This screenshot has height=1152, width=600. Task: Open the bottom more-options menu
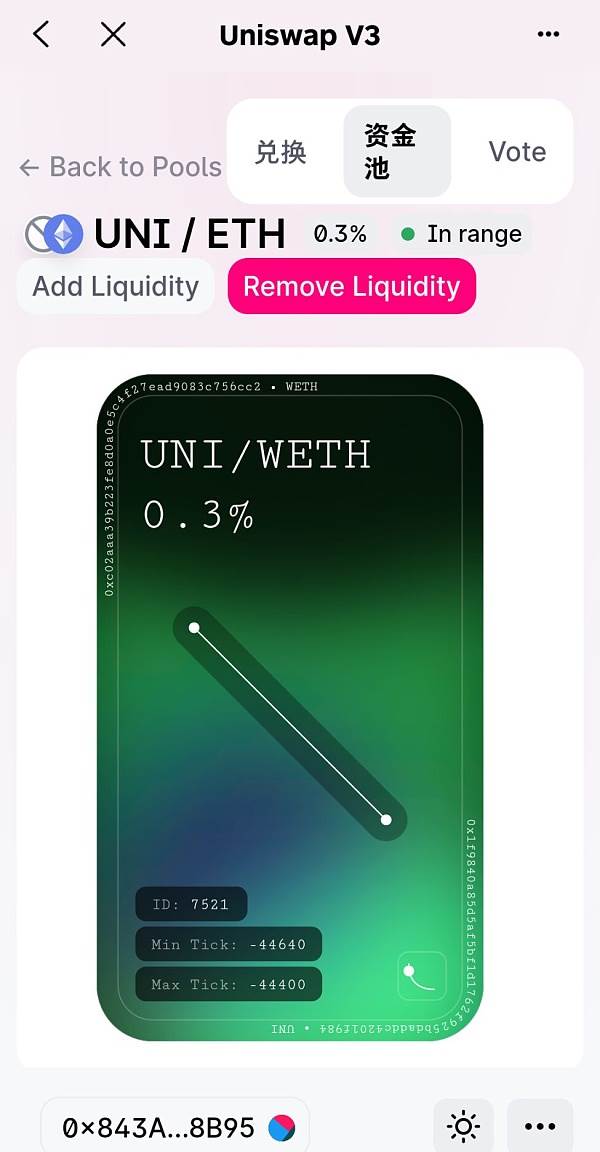tap(540, 1128)
